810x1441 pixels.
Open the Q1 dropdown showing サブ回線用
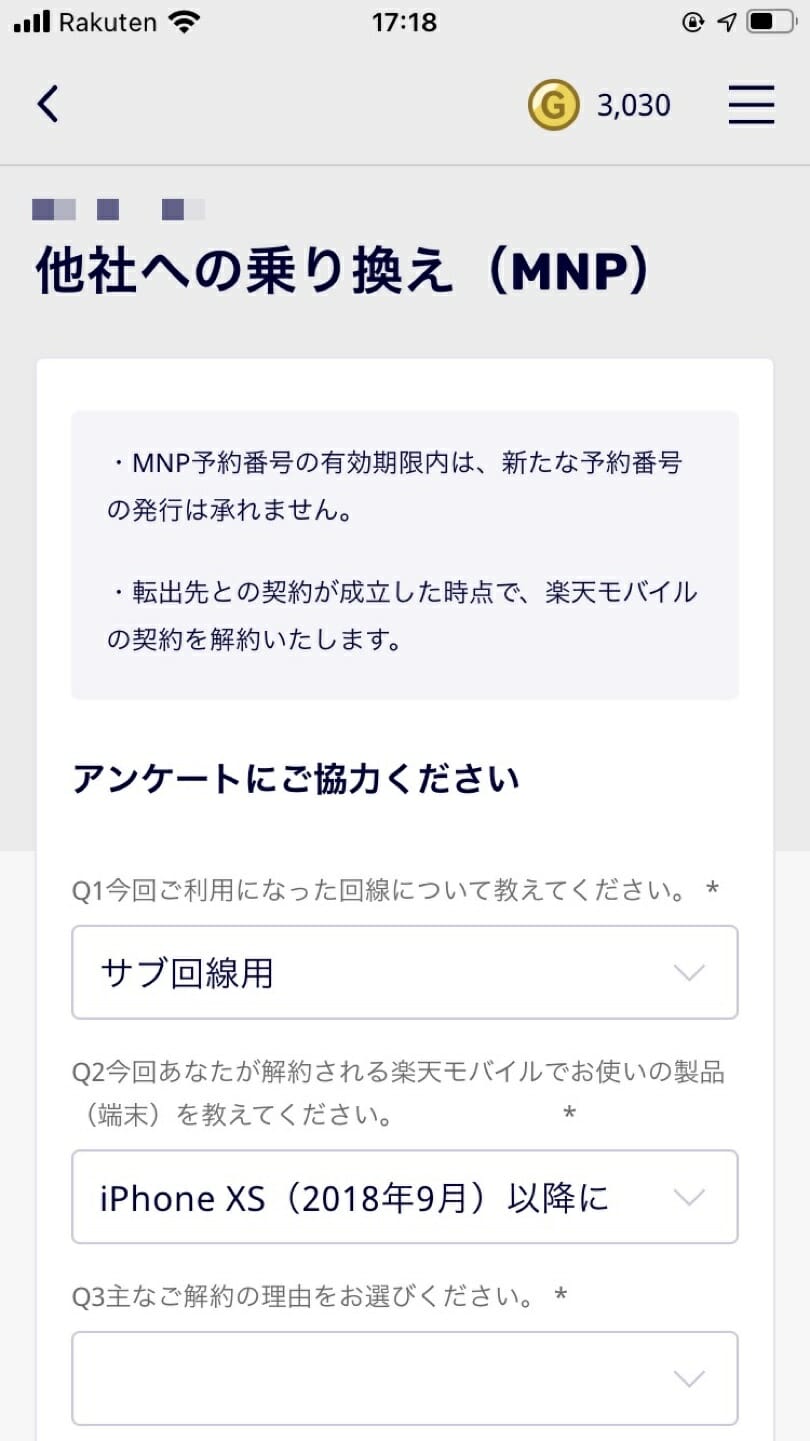pos(404,972)
